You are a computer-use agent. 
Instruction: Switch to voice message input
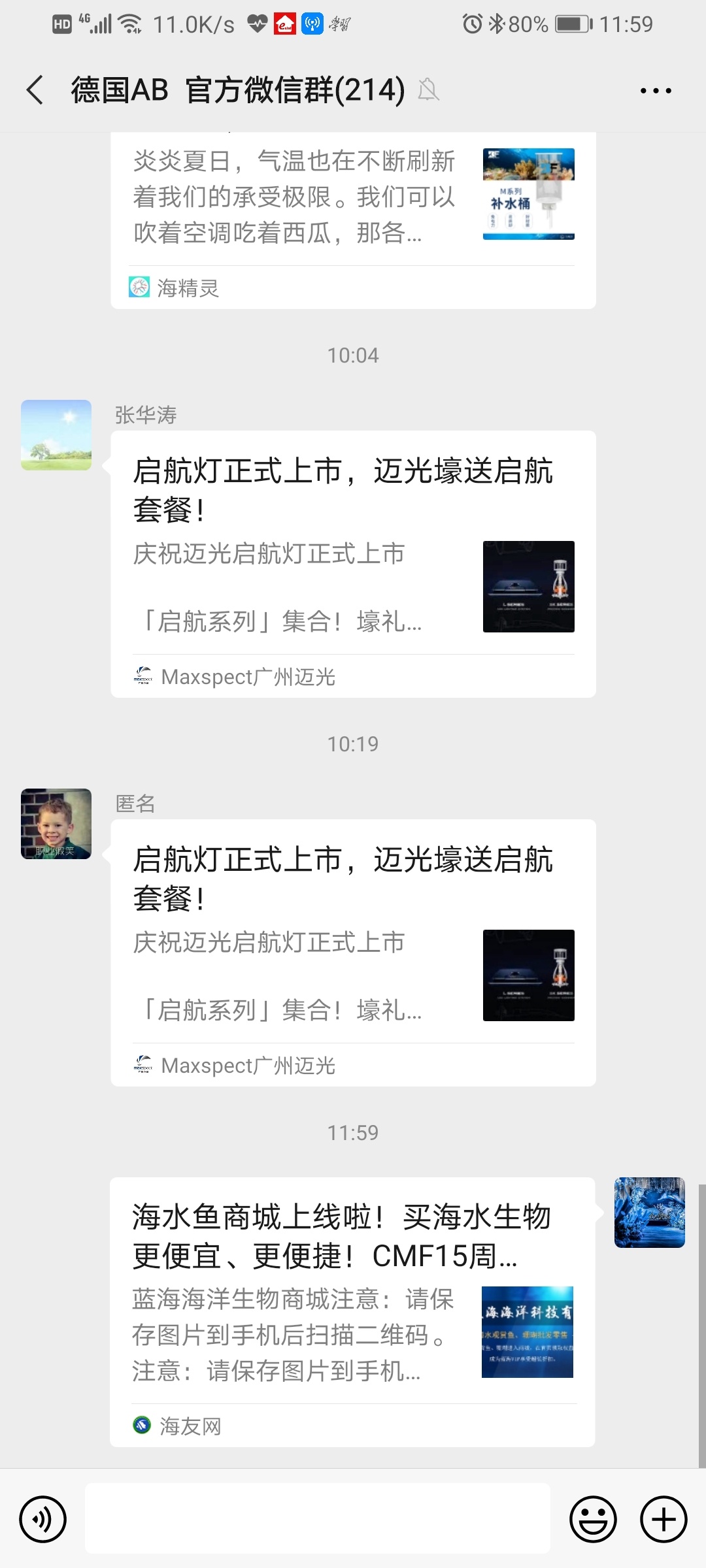(43, 1519)
